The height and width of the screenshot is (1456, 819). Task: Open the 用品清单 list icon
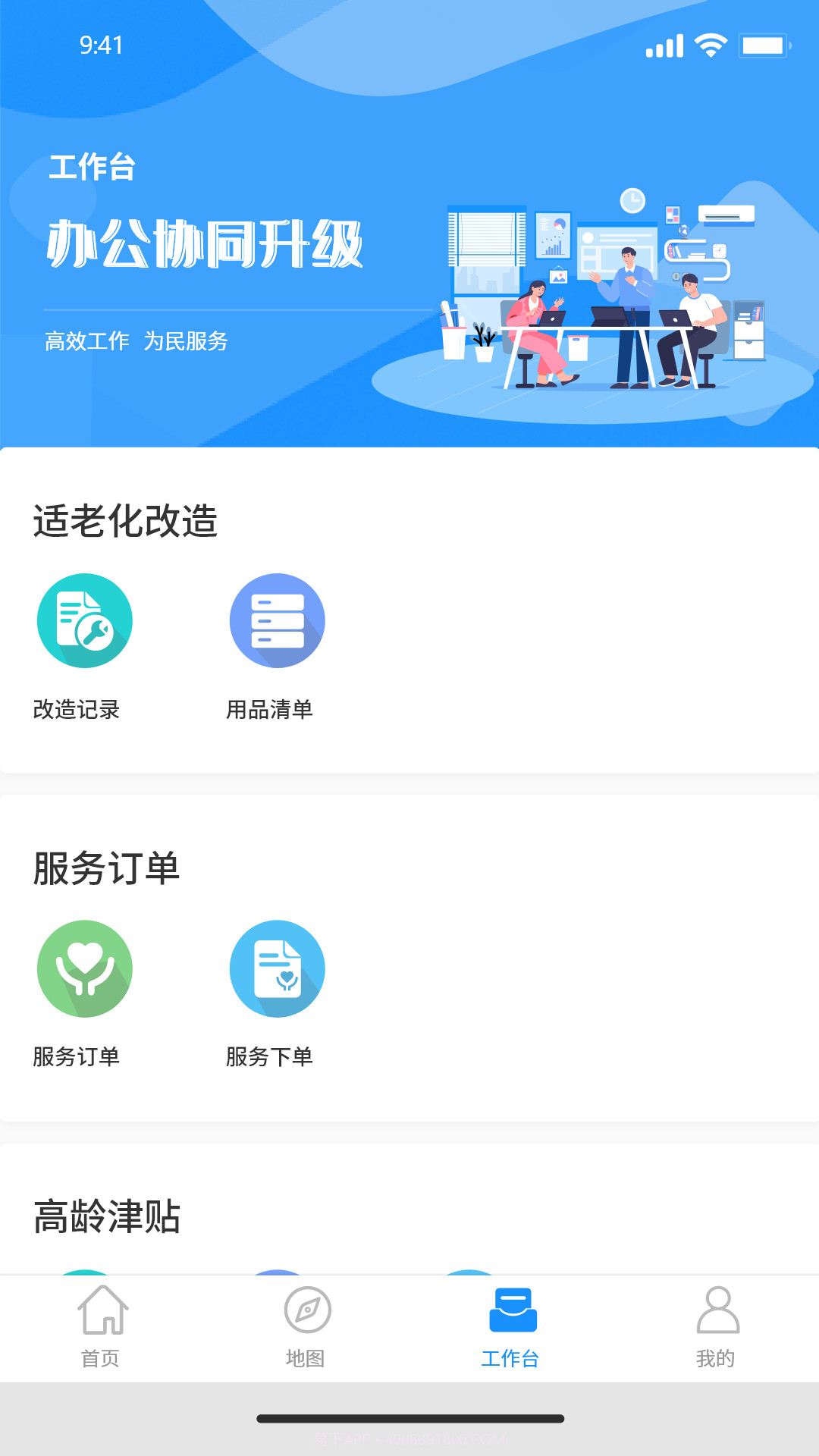[278, 620]
